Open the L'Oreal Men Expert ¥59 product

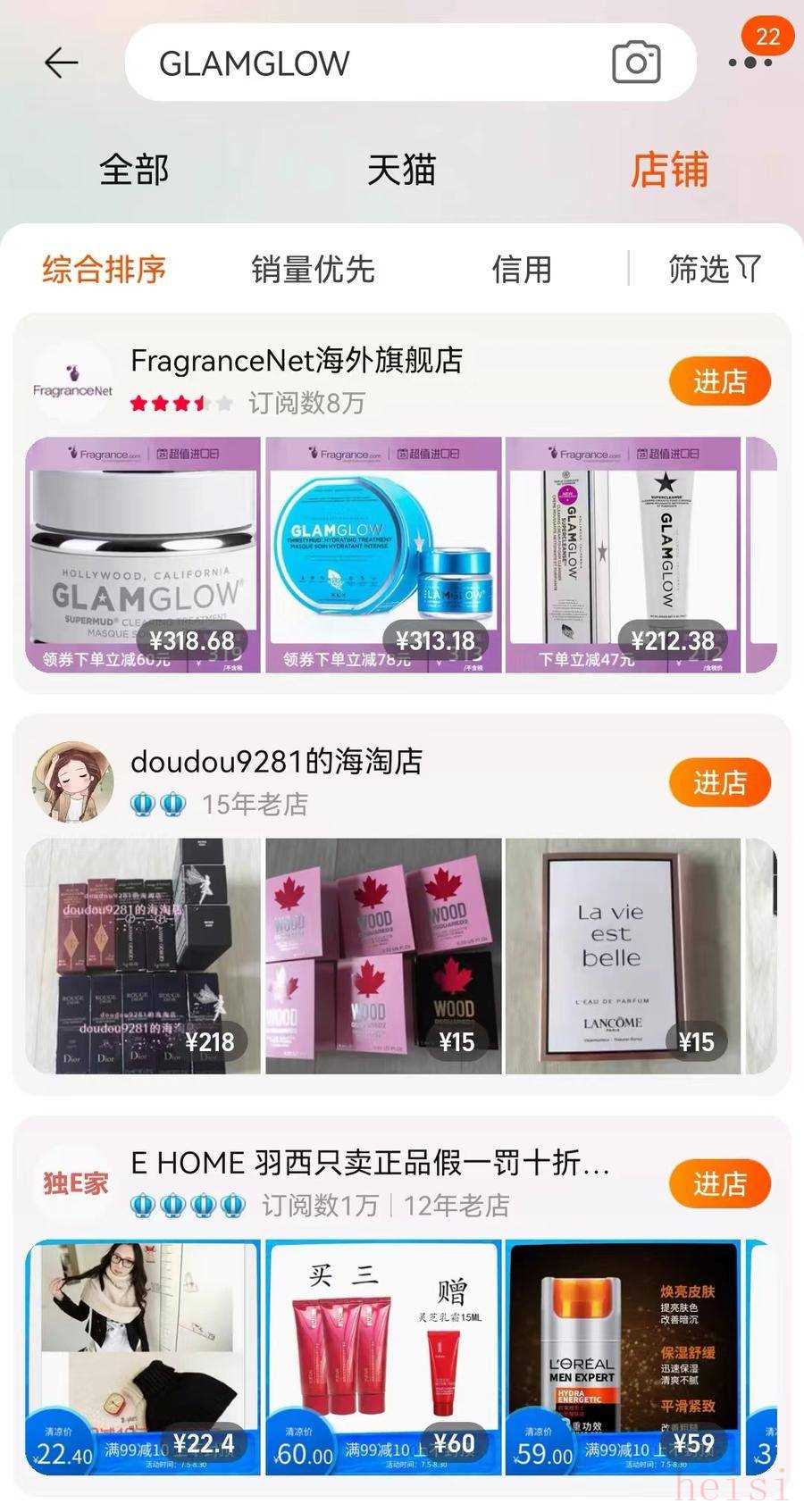coord(623,1357)
